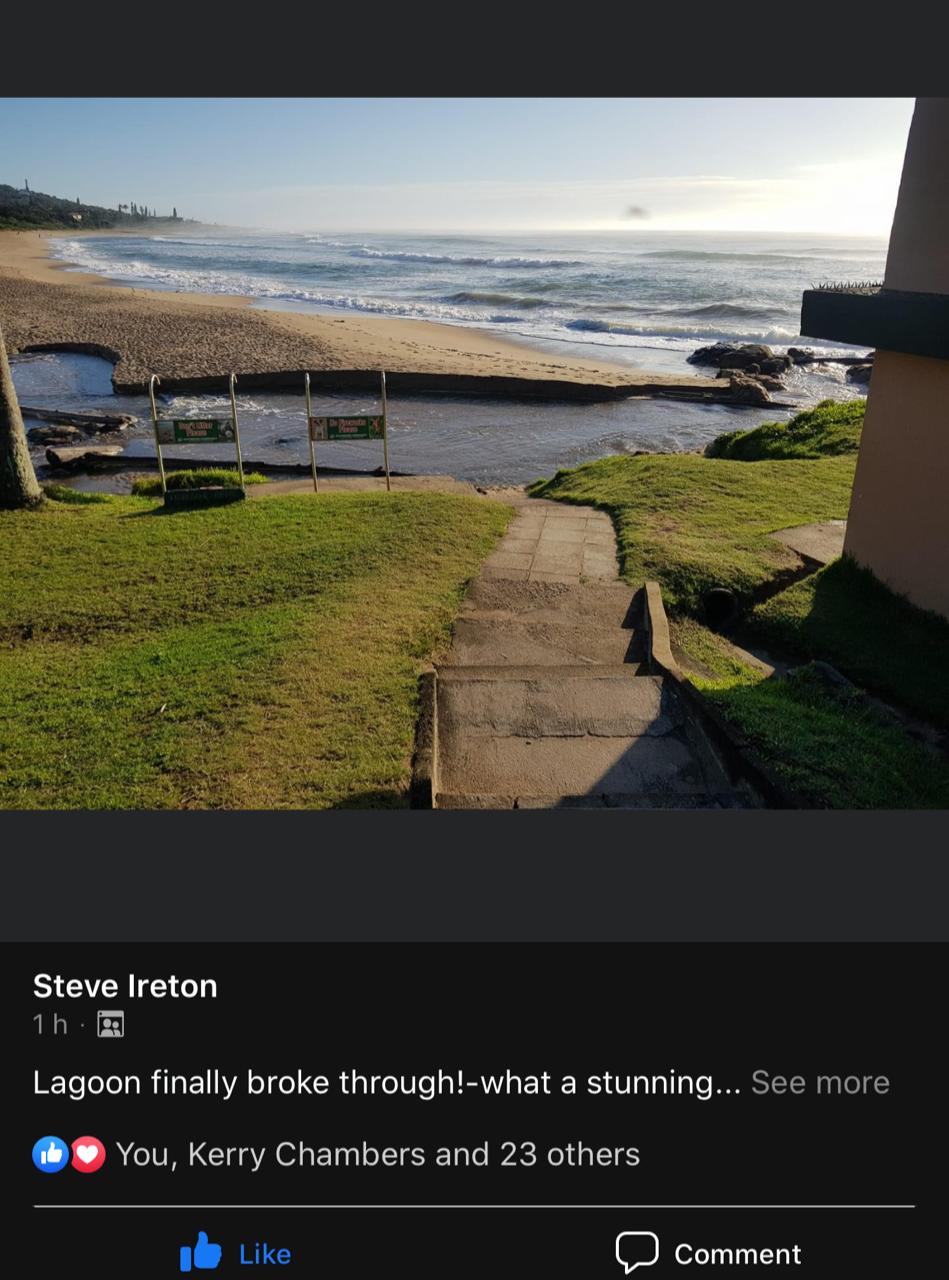Comment on the lagoon photo

[x=708, y=1253]
